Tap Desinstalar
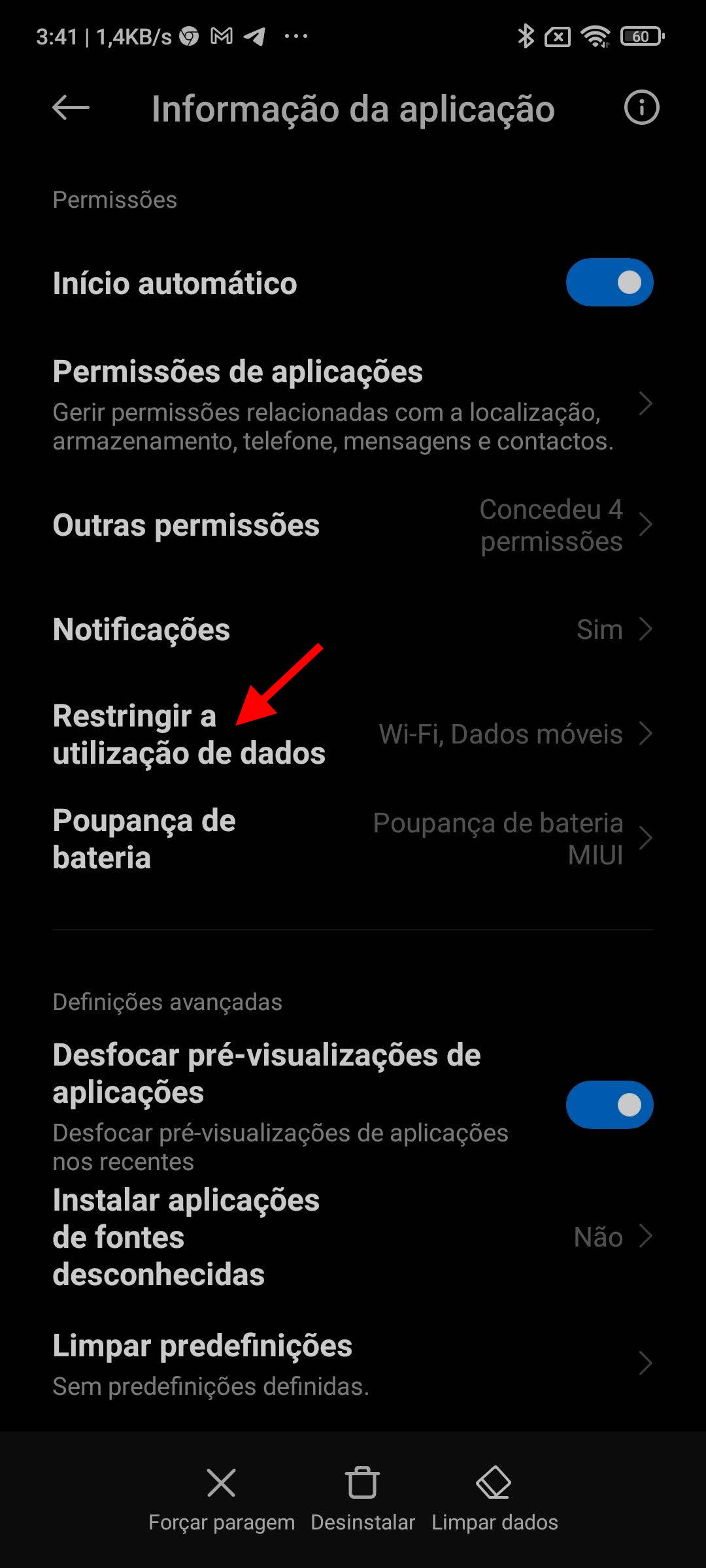The image size is (706, 1568). coord(363,1499)
